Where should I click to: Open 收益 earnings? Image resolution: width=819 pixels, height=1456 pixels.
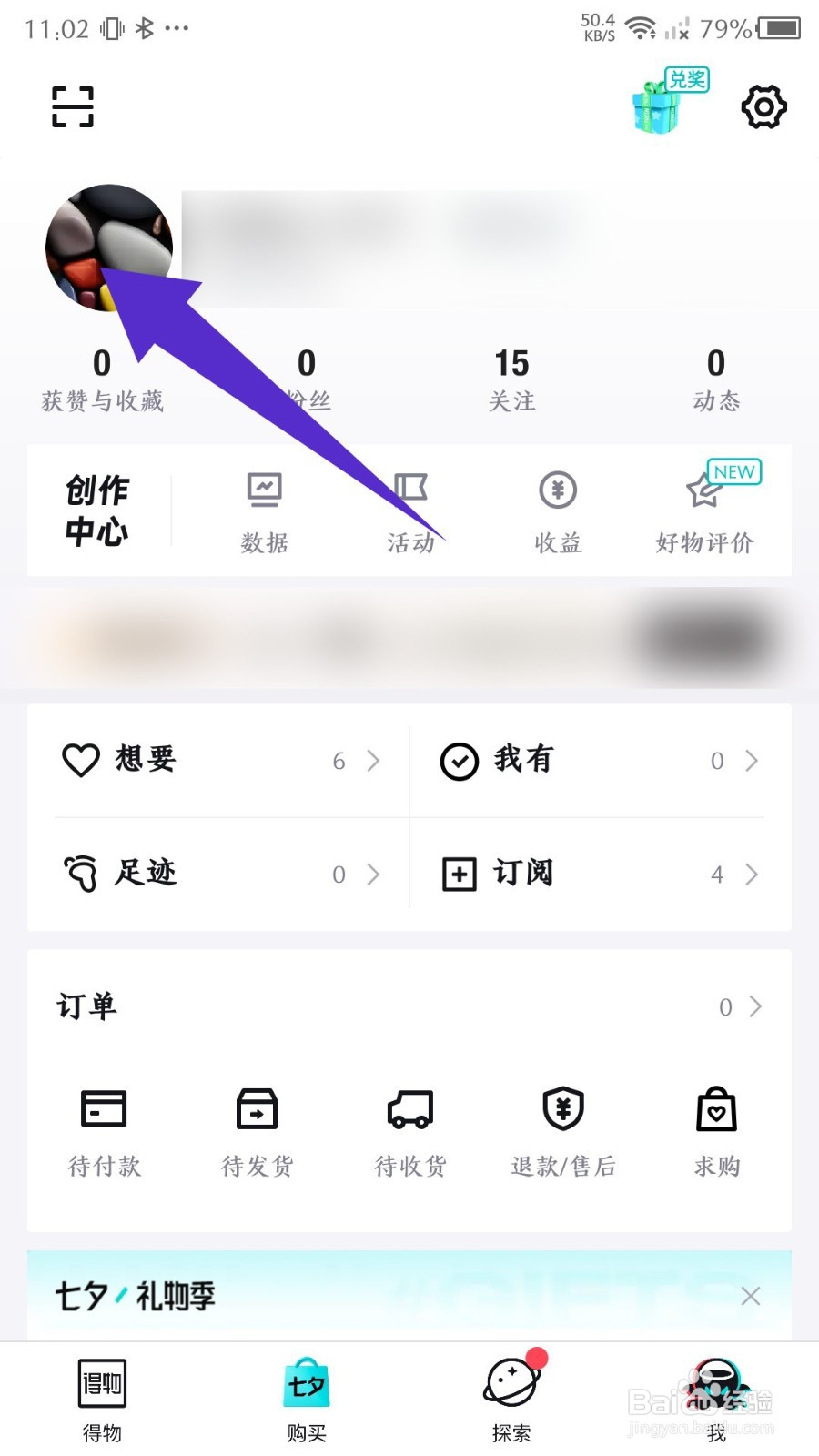pyautogui.click(x=558, y=513)
